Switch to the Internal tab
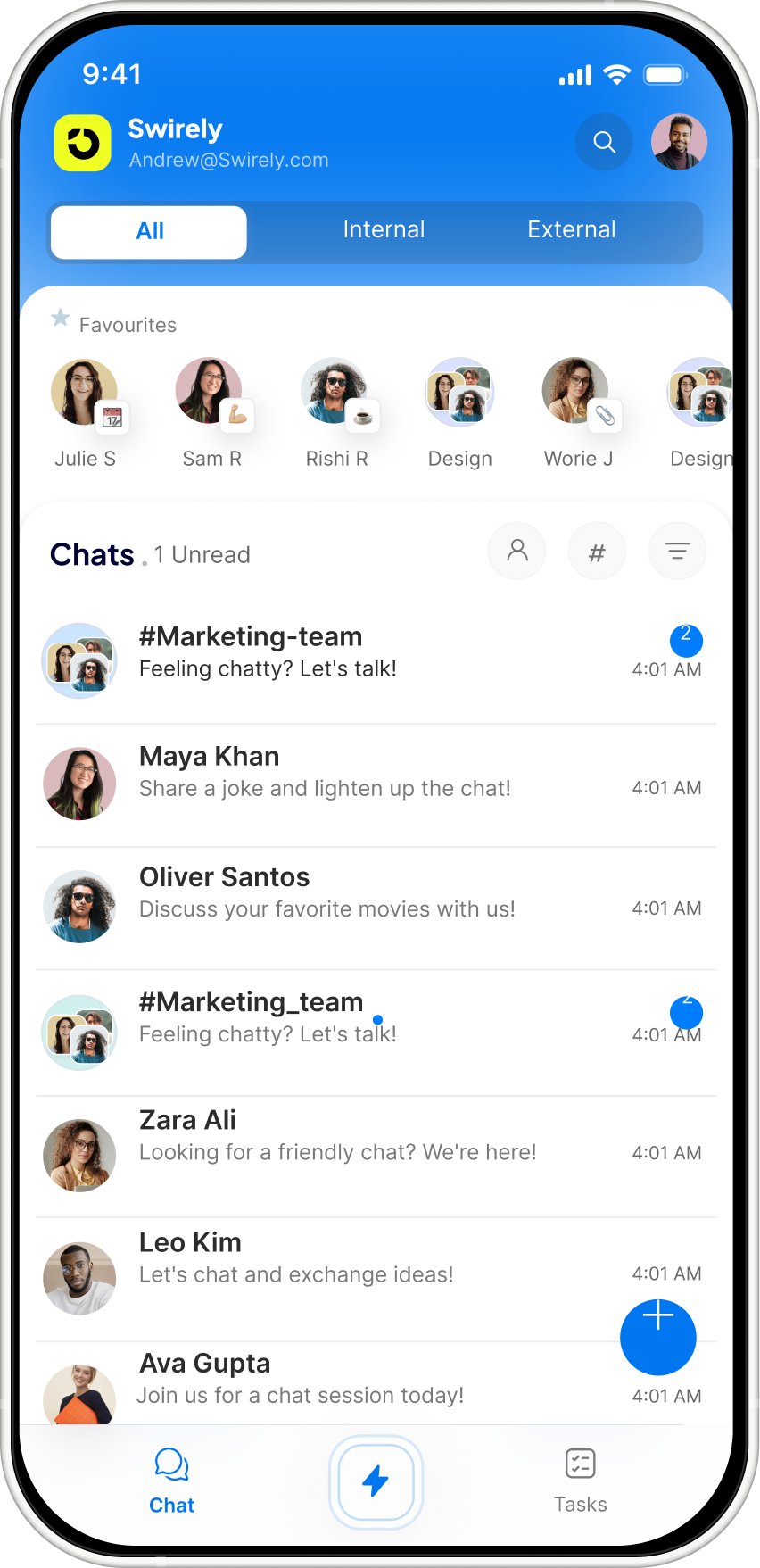Viewport: 760px width, 1568px height. point(384,230)
